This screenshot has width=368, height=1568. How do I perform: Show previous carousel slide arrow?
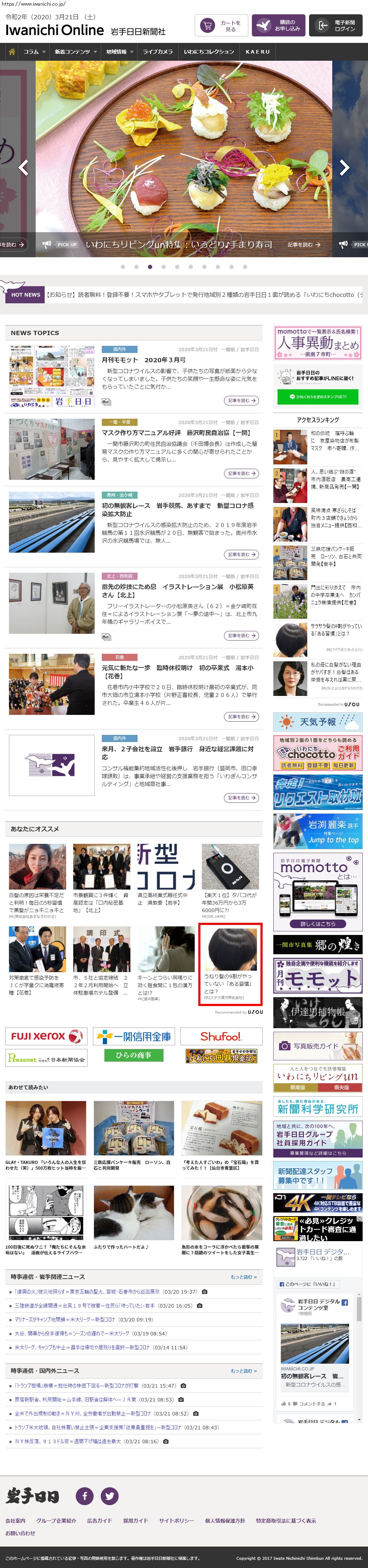pos(24,167)
